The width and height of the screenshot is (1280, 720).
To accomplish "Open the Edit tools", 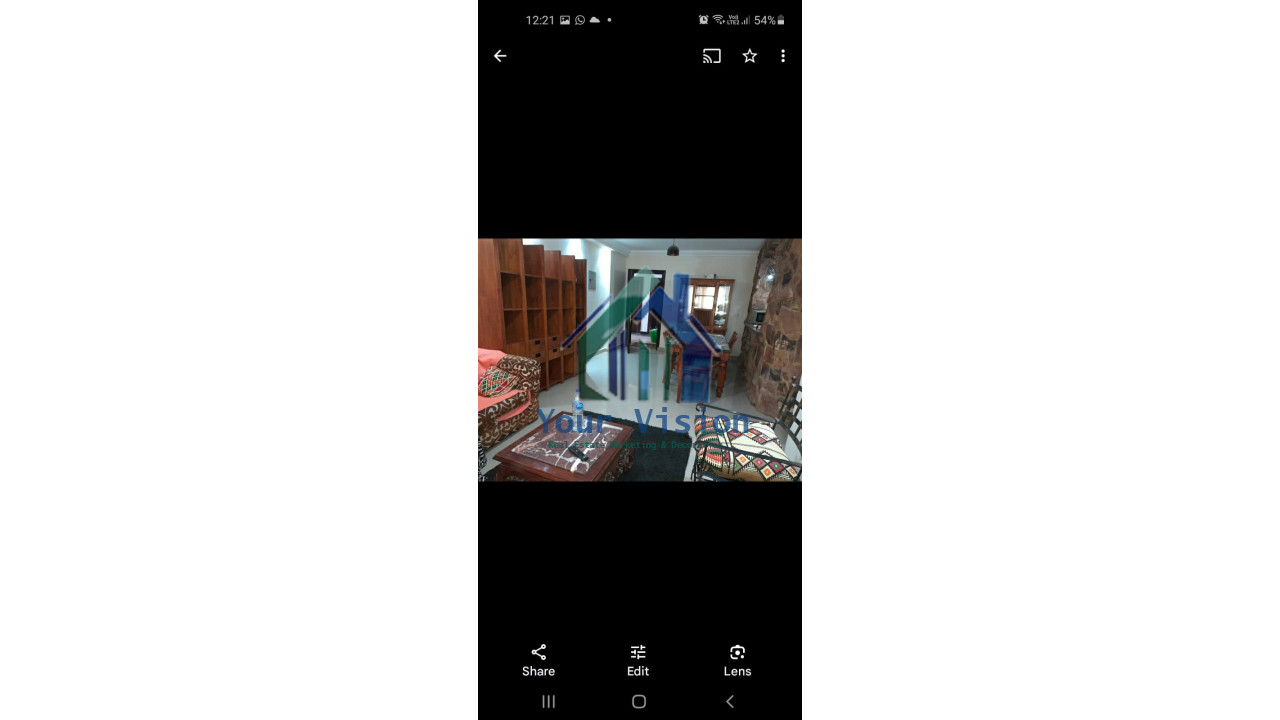I will (x=638, y=660).
